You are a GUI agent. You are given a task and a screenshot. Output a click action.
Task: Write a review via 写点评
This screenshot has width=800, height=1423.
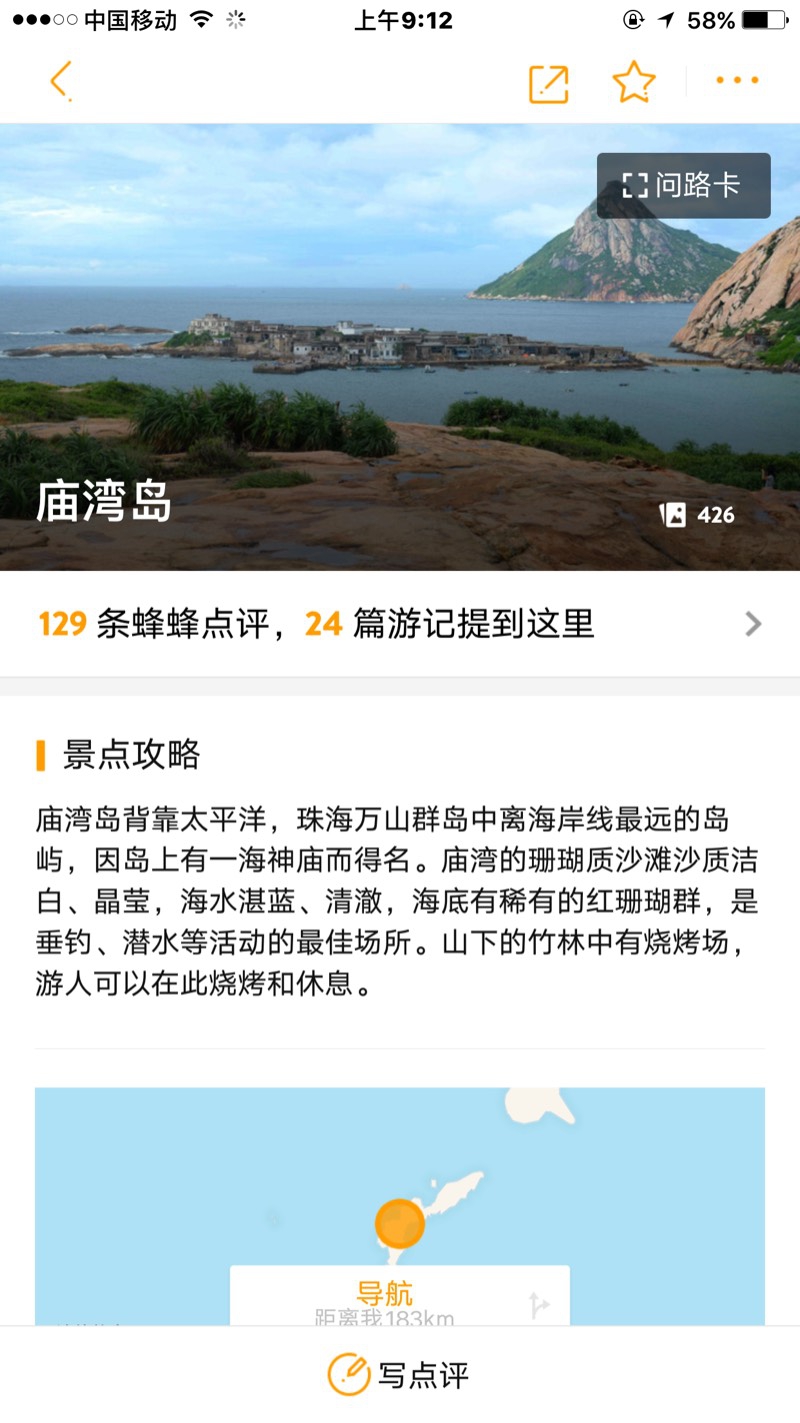[400, 1375]
